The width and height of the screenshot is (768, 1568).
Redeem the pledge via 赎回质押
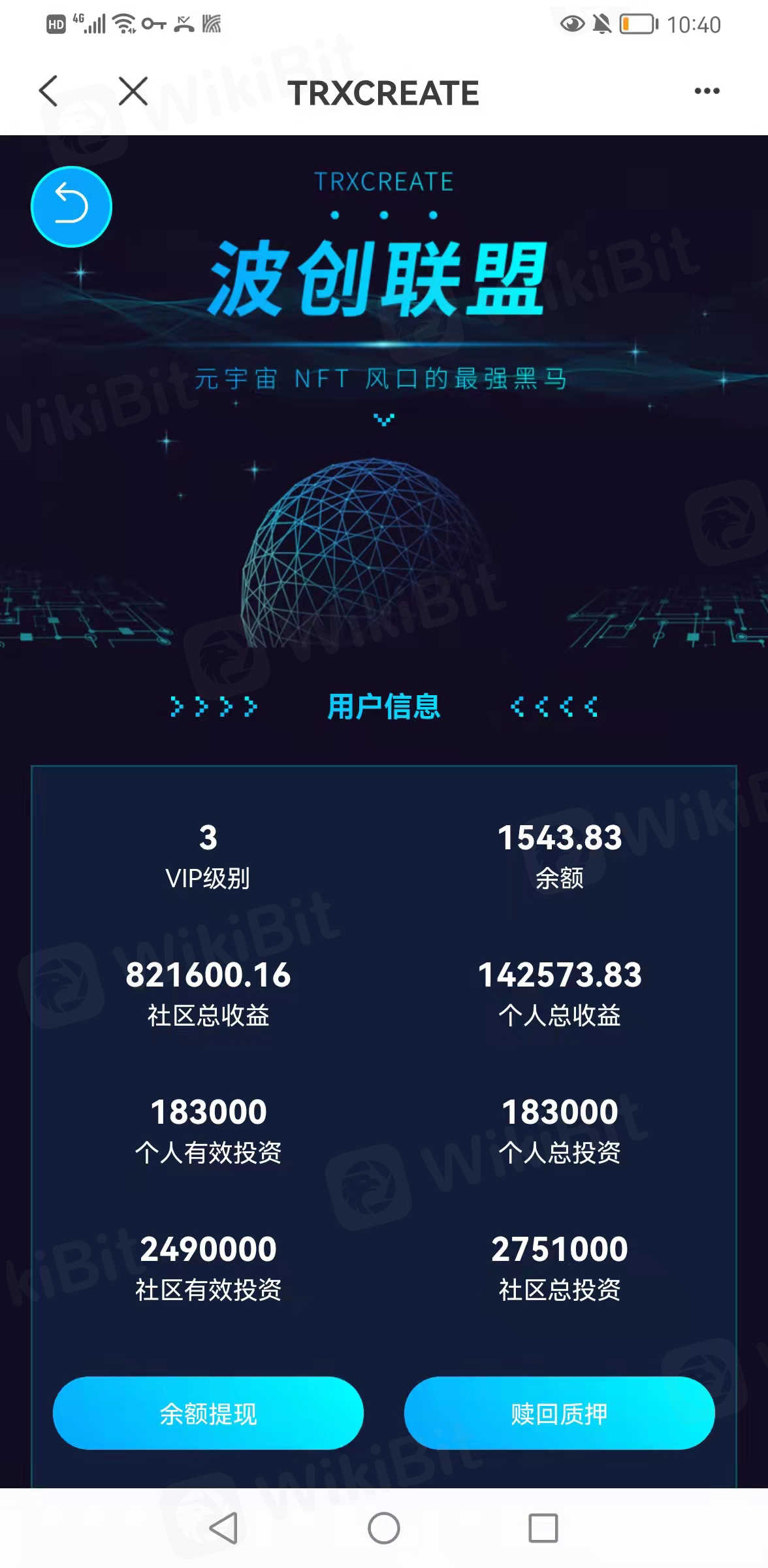click(x=559, y=1413)
